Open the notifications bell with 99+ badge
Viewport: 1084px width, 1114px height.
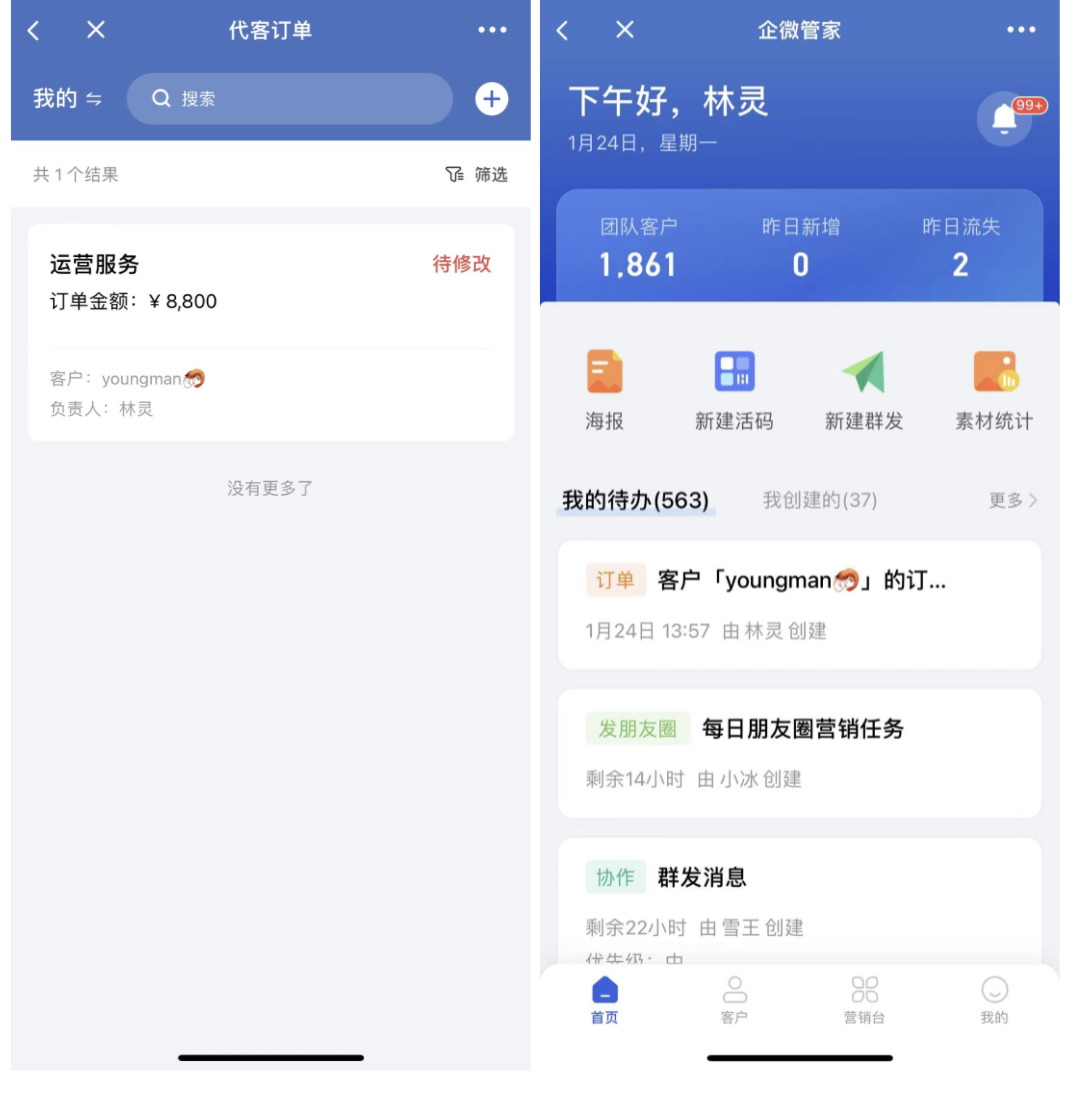pos(1004,120)
